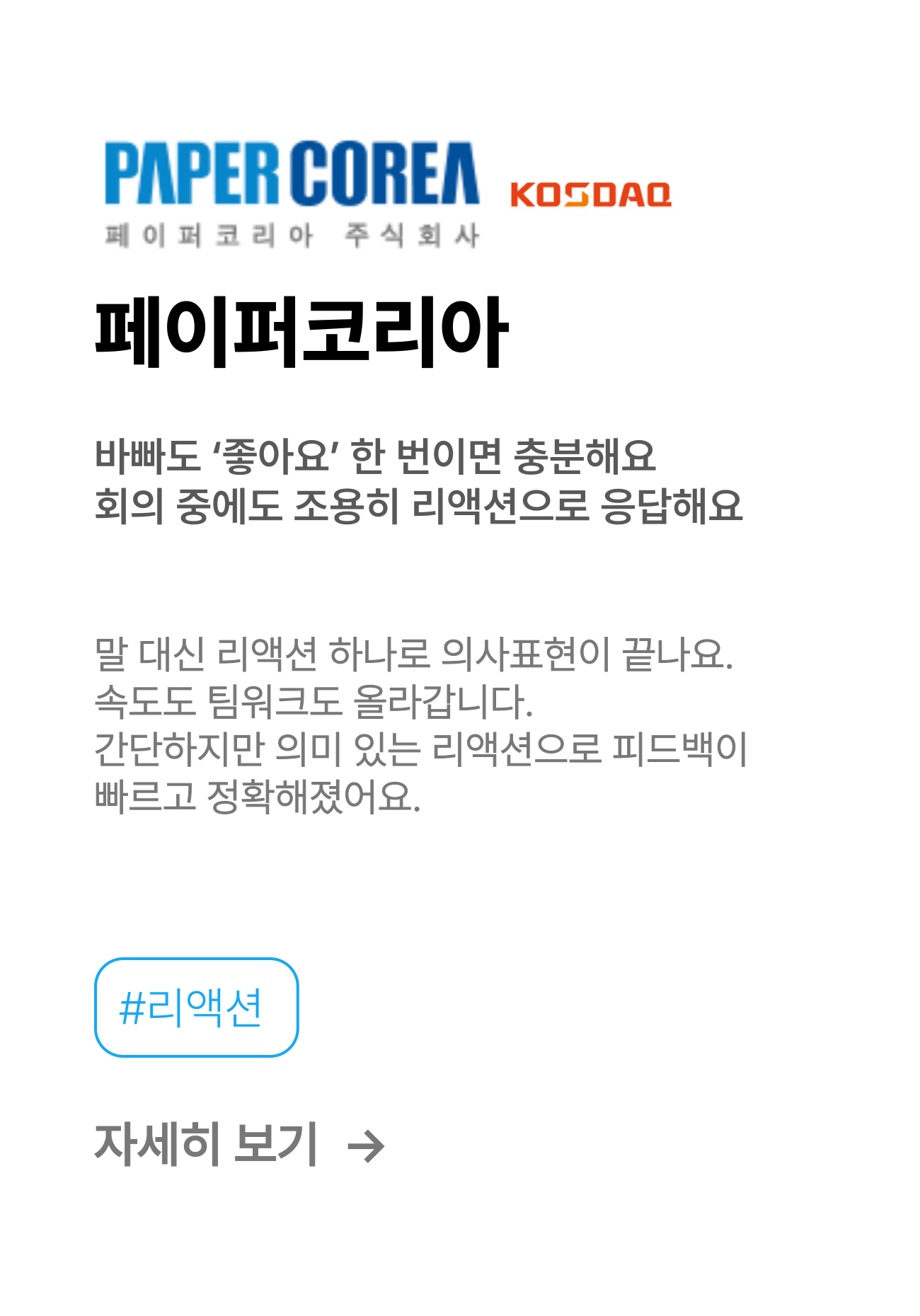Open the 자세히 보기 link
Viewport: 920px width, 1316px height.
pos(239,1145)
